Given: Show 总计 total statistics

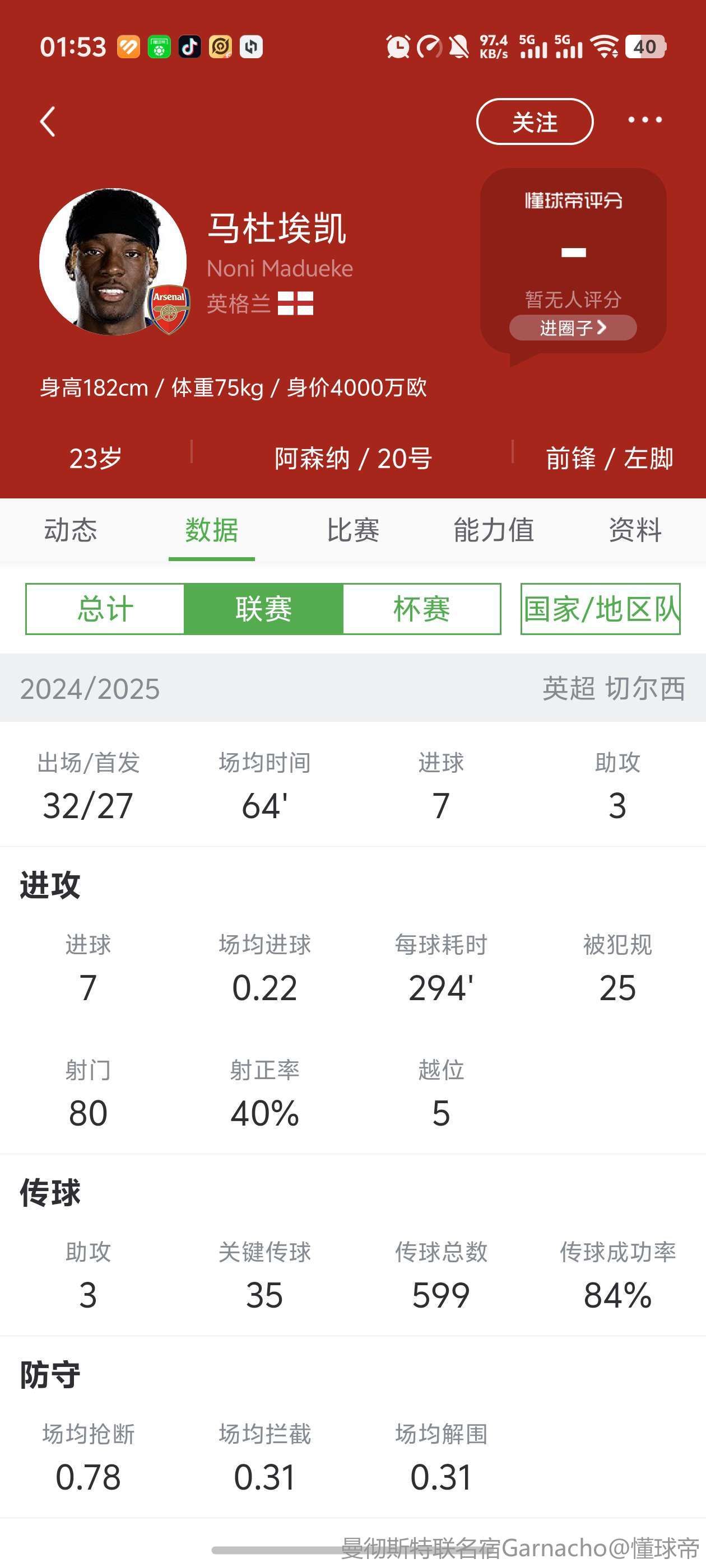Looking at the screenshot, I should pos(105,609).
